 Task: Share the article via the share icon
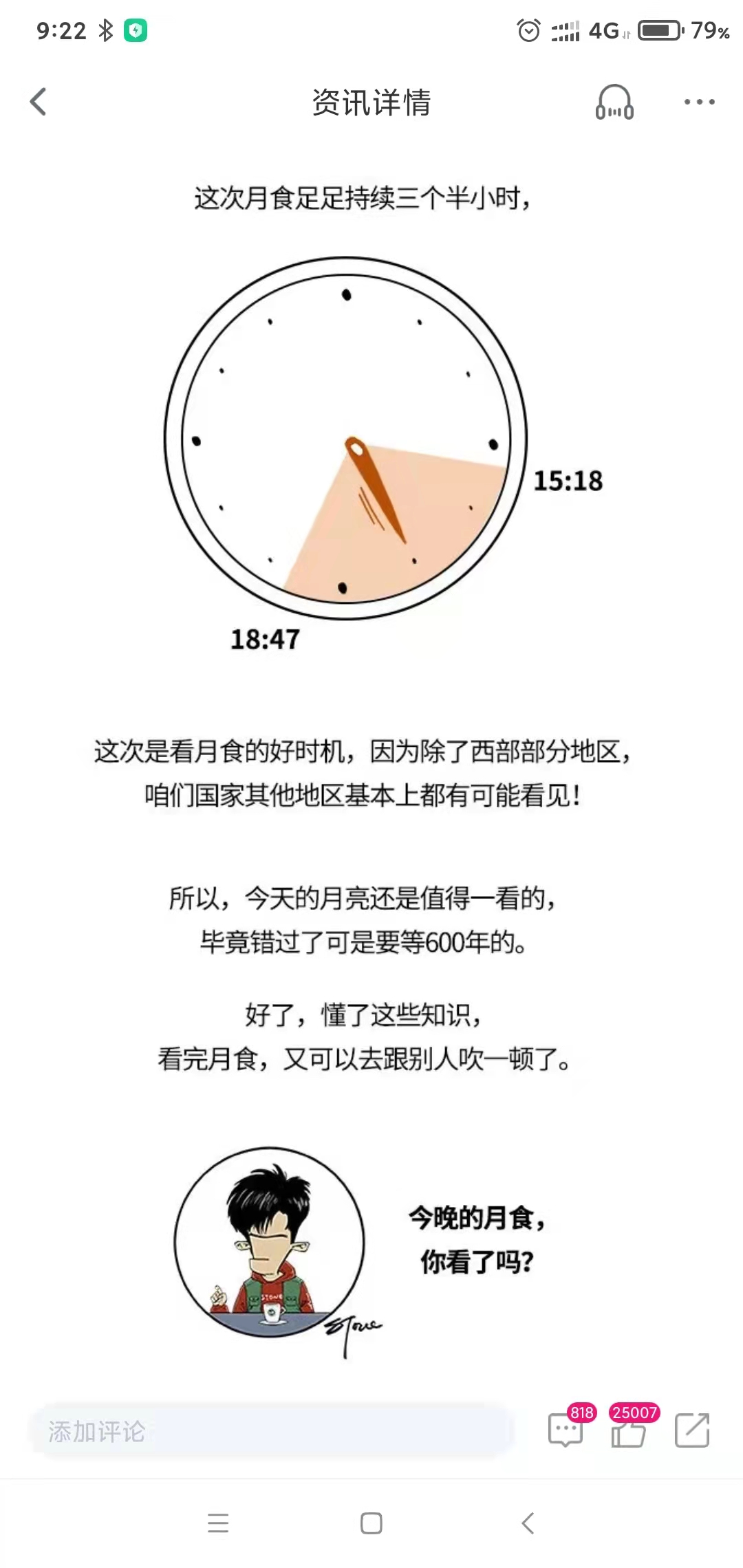tap(692, 1430)
